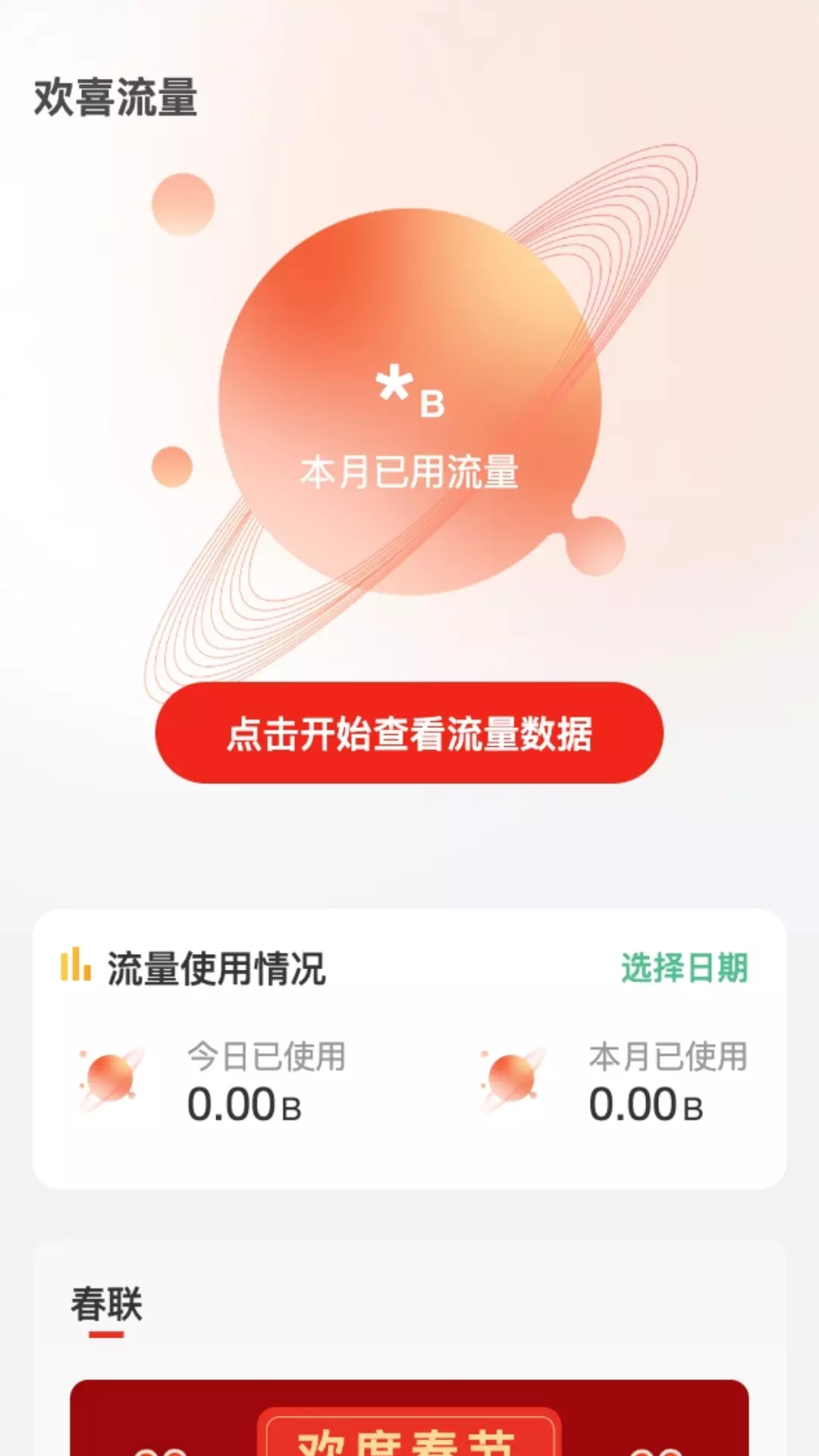
Task: Open 选择日期 date picker
Action: 685,968
